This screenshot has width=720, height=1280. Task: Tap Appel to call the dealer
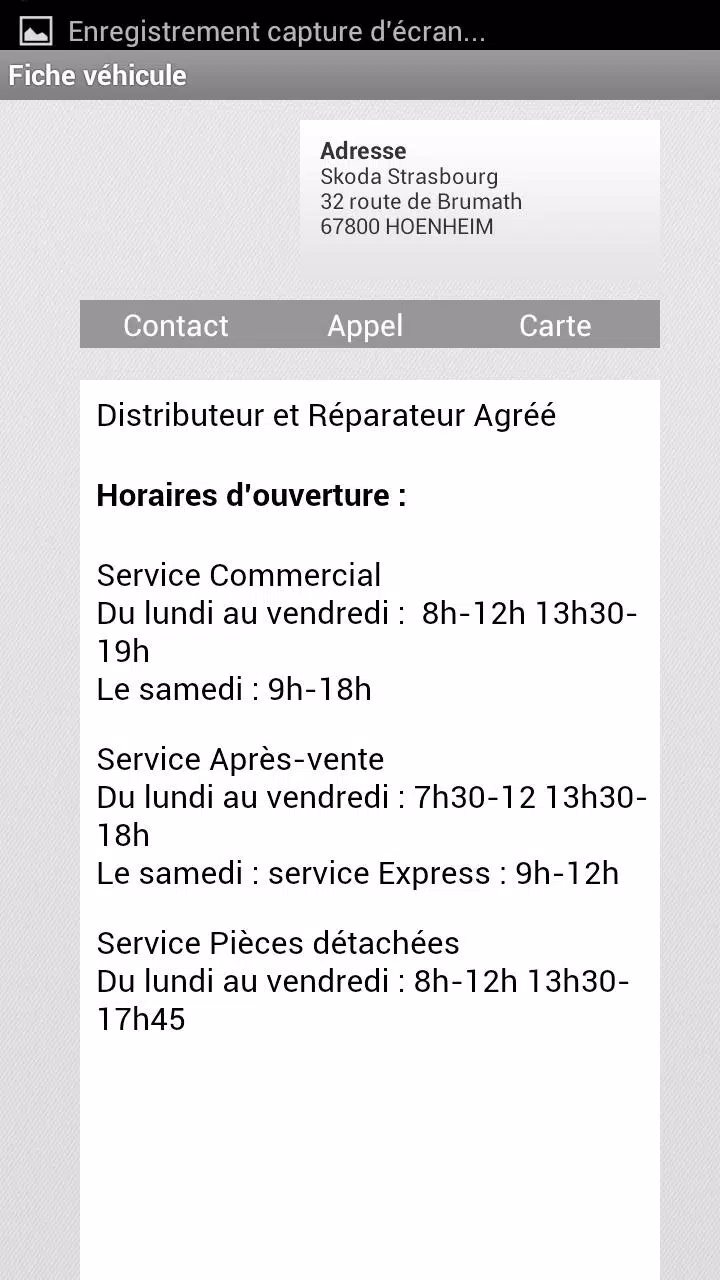point(366,325)
